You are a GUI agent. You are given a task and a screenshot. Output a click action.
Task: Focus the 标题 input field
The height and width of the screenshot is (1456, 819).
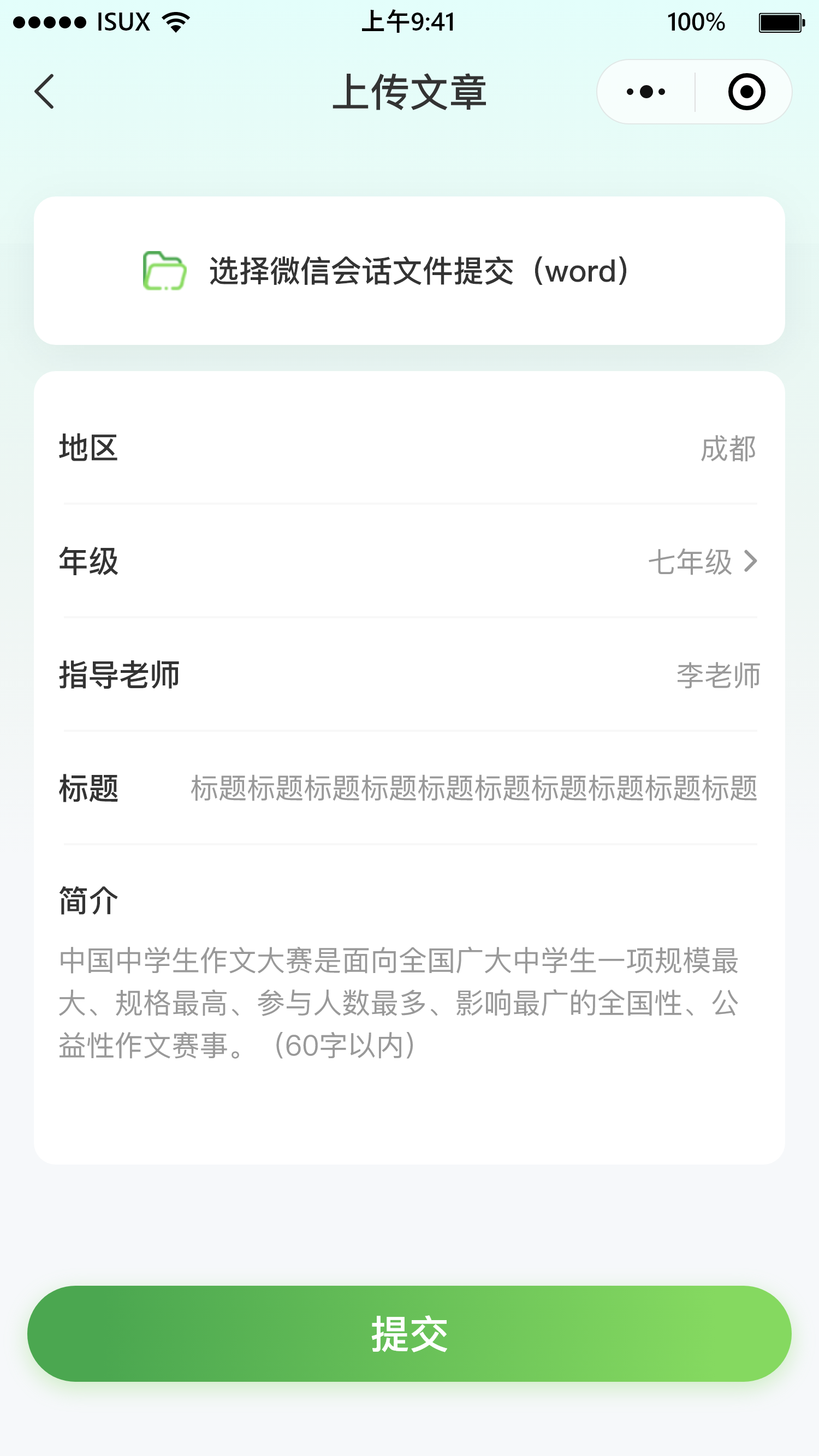(x=473, y=789)
